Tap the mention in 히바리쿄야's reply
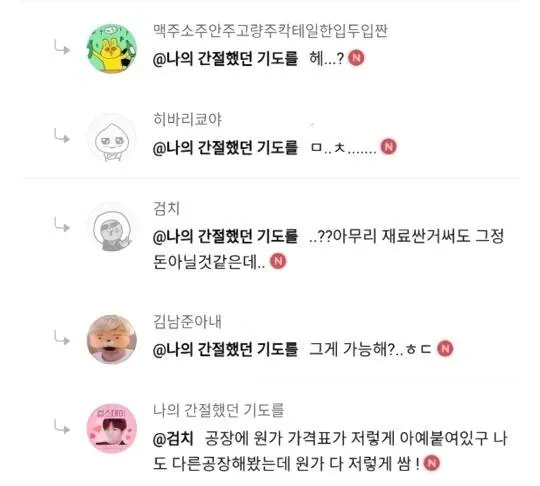The width and height of the screenshot is (540, 486). tap(225, 148)
